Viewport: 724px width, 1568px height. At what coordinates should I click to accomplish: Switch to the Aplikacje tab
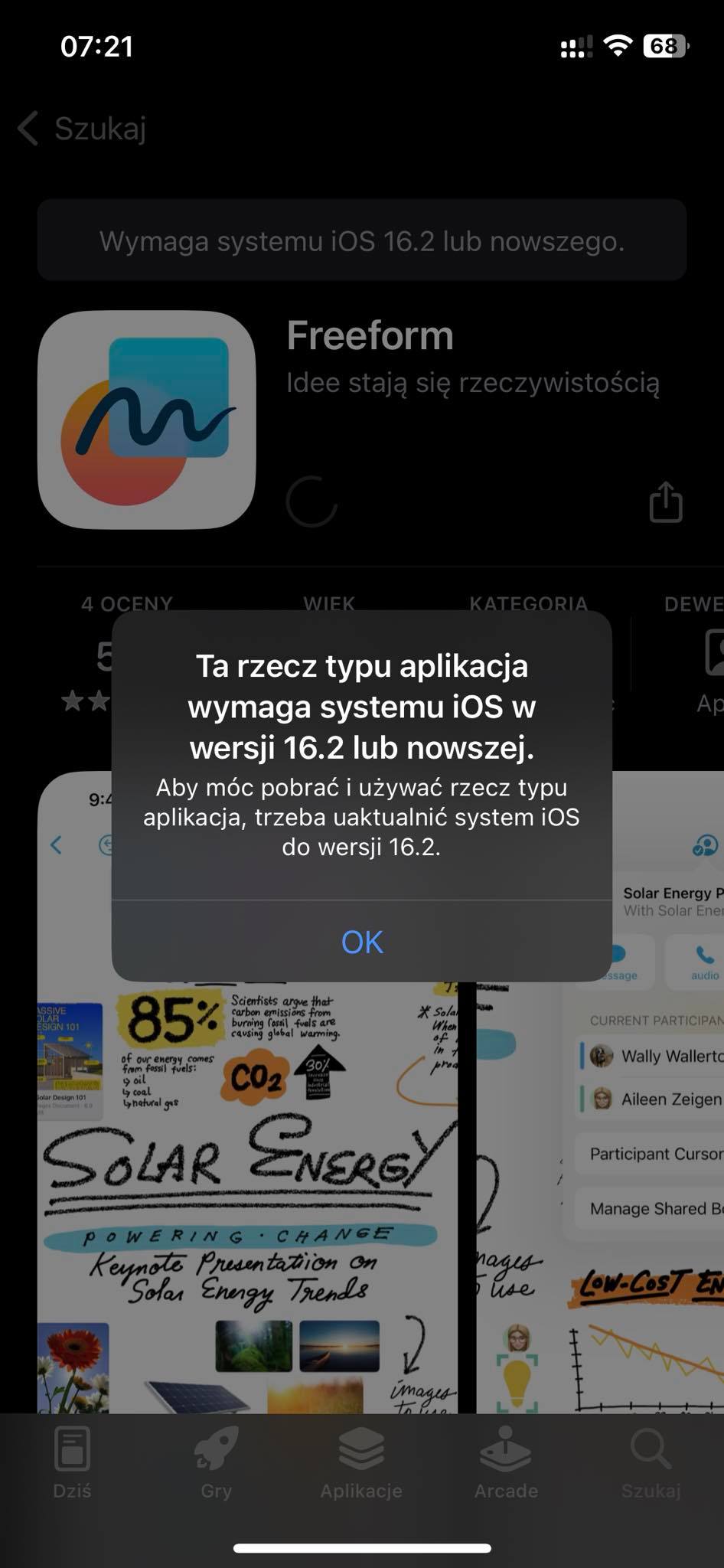pyautogui.click(x=361, y=1464)
